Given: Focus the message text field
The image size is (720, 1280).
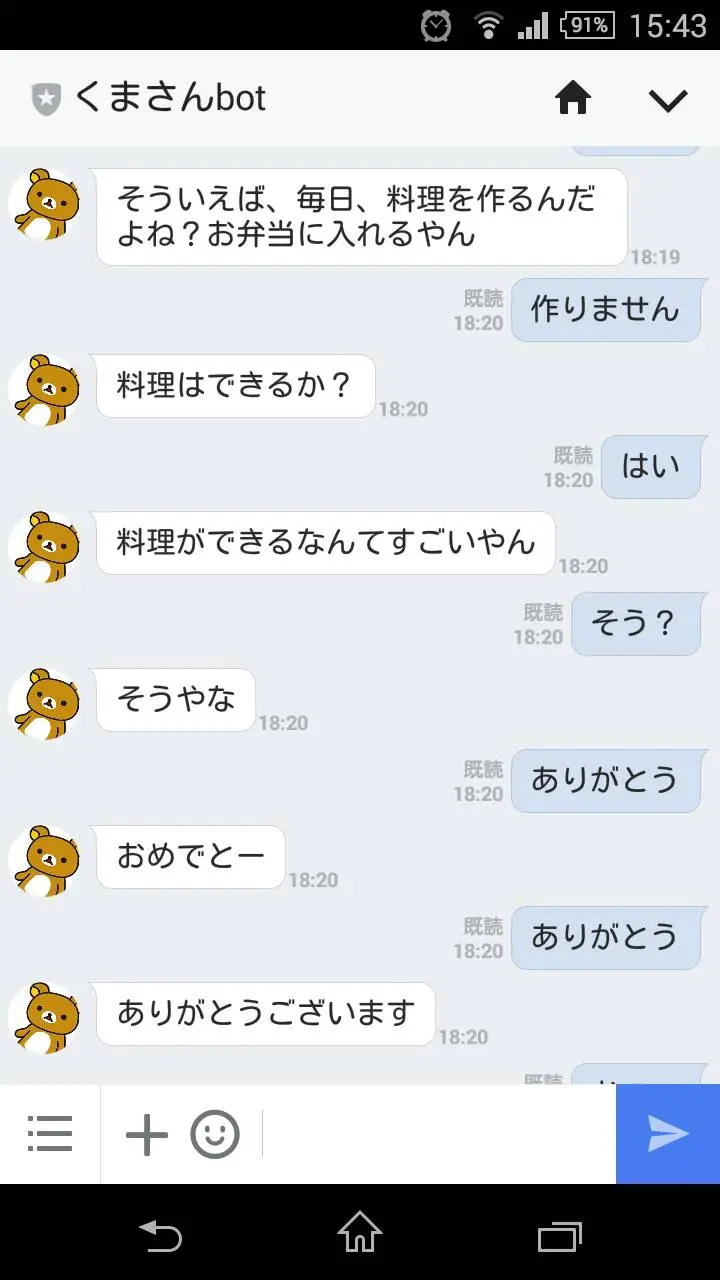Looking at the screenshot, I should coord(438,1134).
